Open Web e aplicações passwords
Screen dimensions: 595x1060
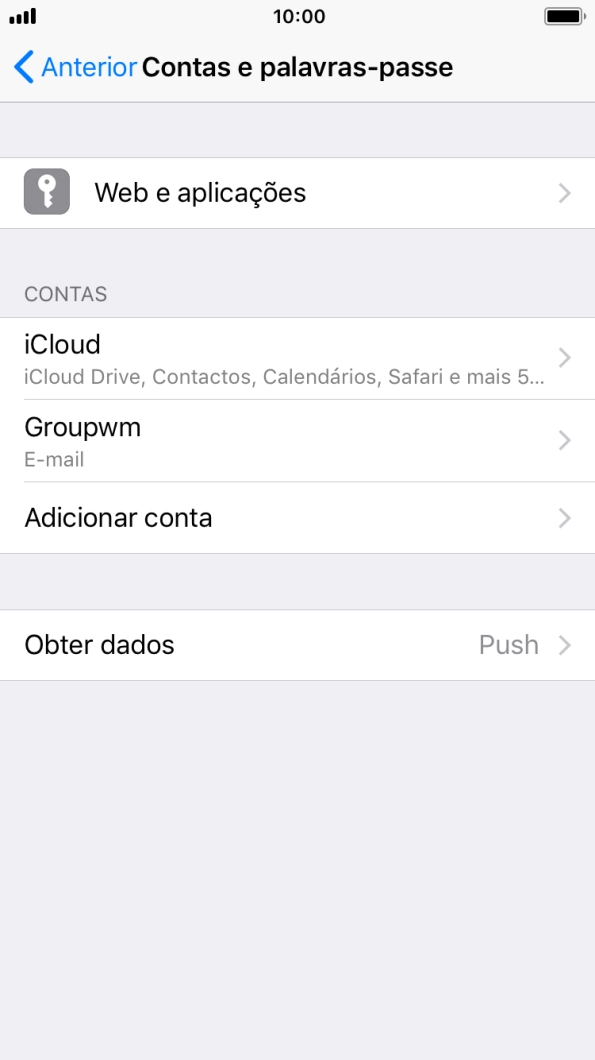[298, 193]
